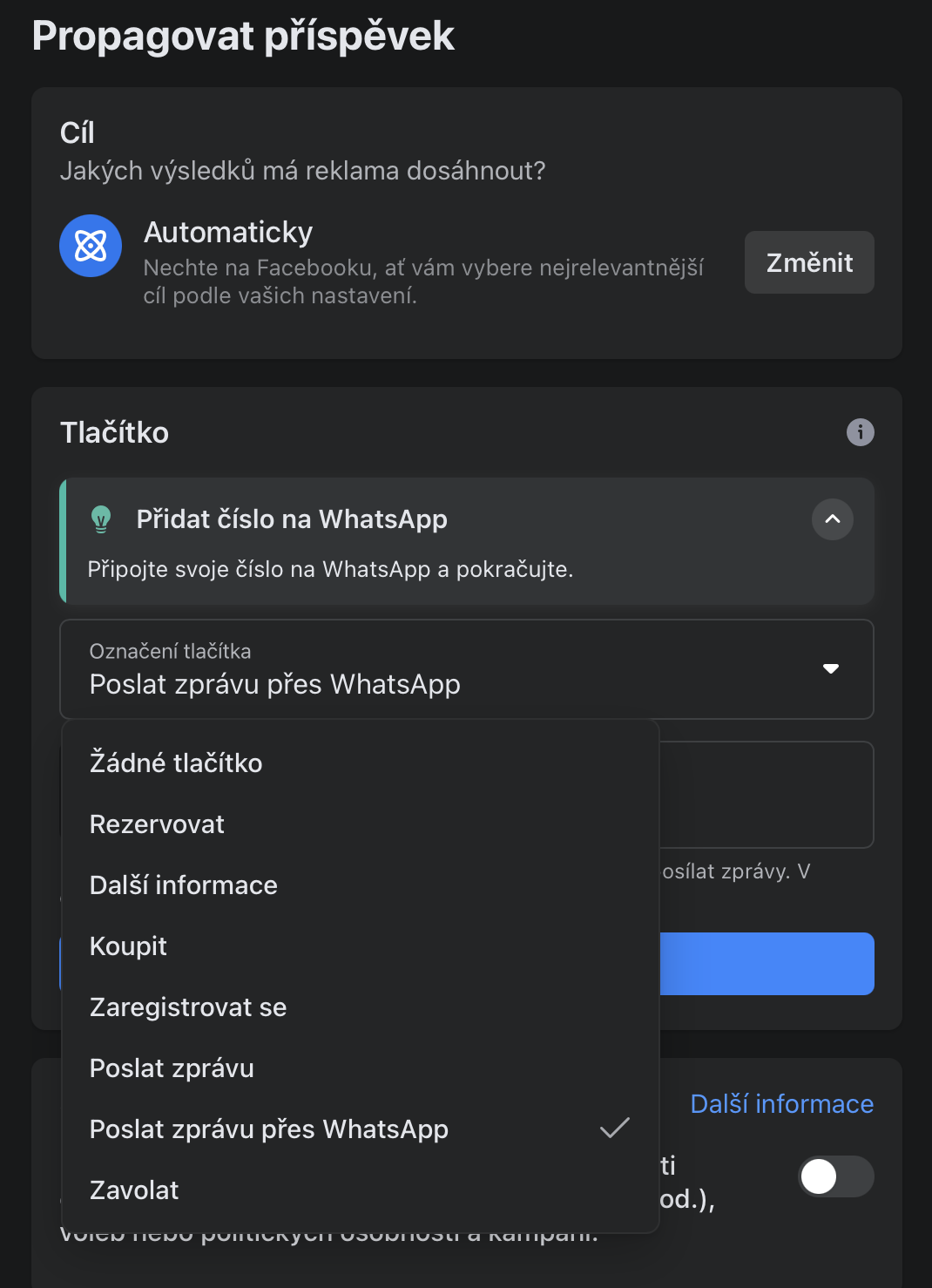The width and height of the screenshot is (932, 1288).
Task: Choose the Koupit option
Action: (129, 946)
